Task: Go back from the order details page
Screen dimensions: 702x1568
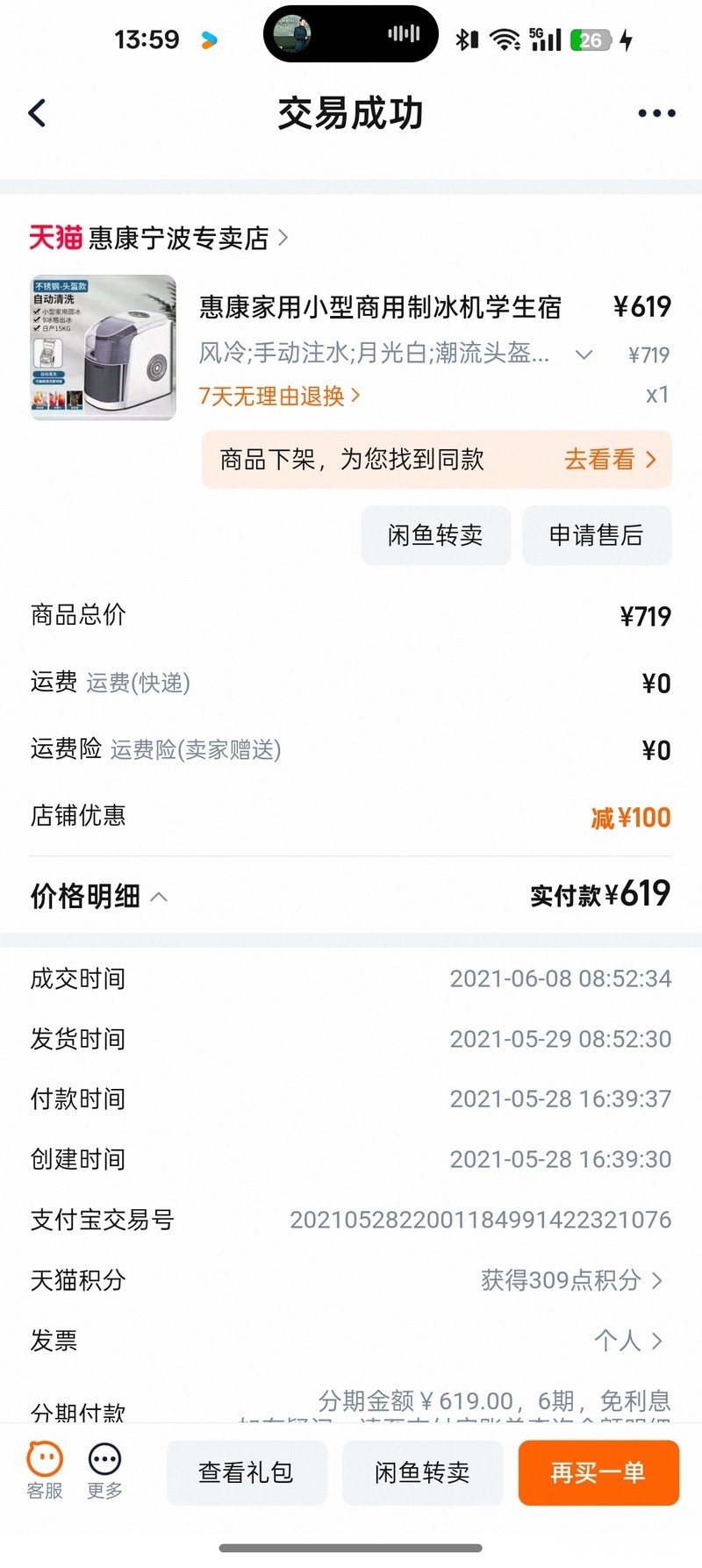Action: click(37, 113)
